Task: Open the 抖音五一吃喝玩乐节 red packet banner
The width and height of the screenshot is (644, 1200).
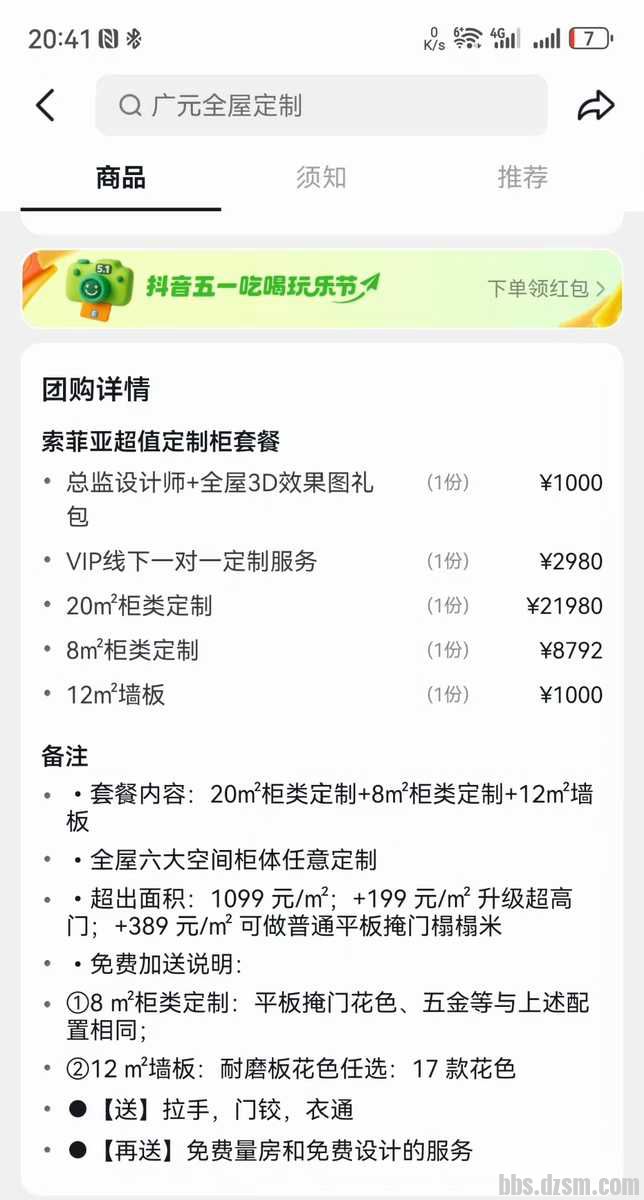Action: tap(321, 288)
